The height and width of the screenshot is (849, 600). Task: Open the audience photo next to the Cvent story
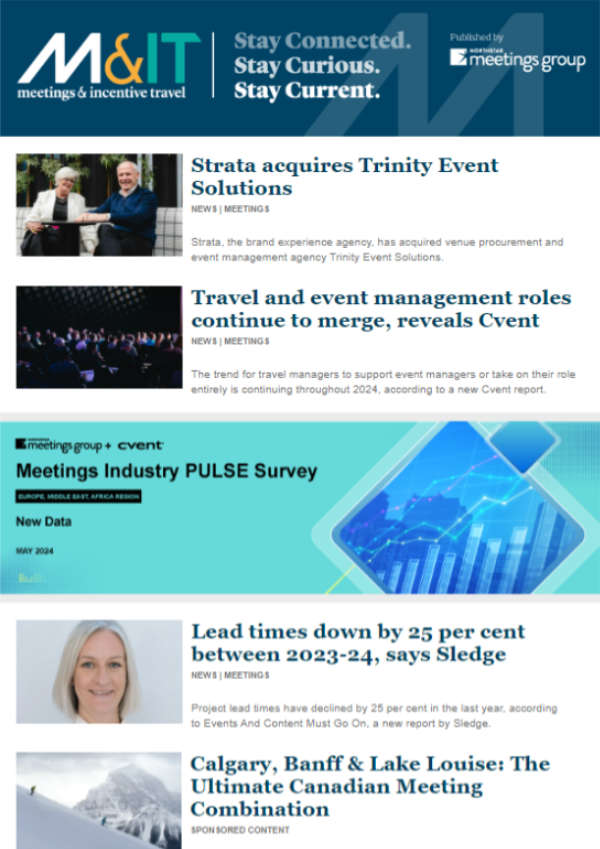99,337
